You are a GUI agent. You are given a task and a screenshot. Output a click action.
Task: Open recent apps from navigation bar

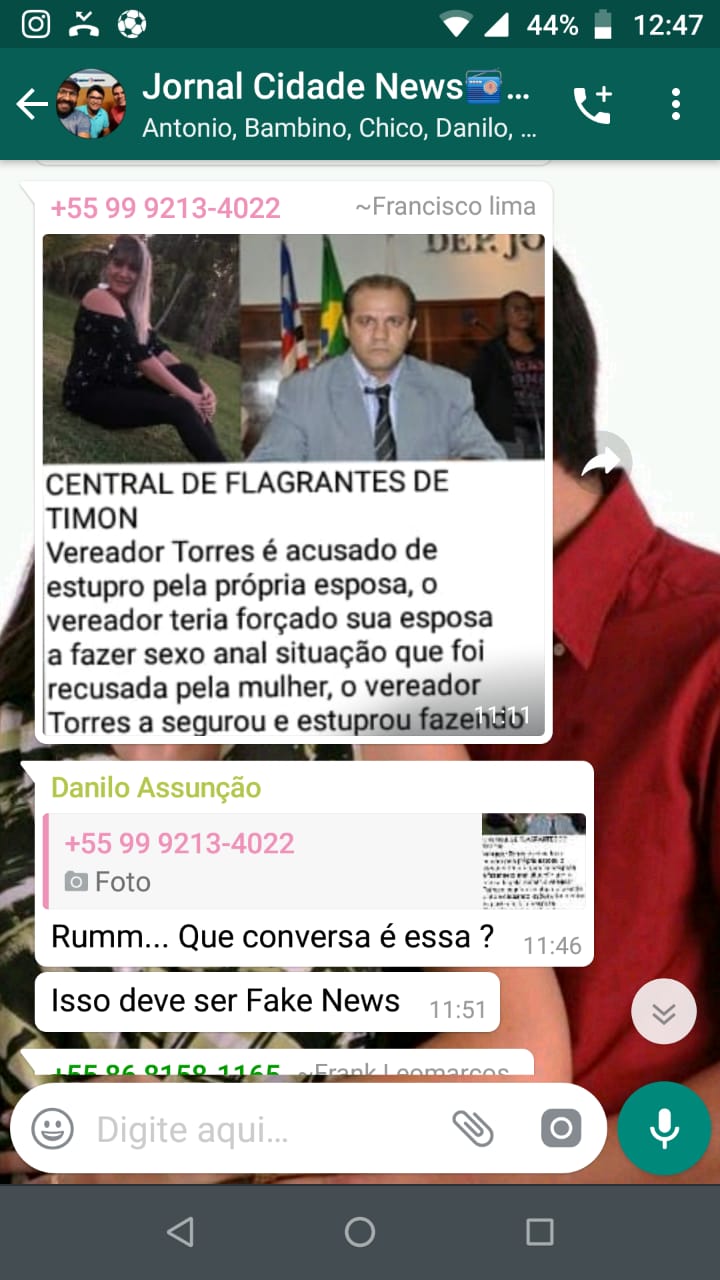(x=539, y=1232)
